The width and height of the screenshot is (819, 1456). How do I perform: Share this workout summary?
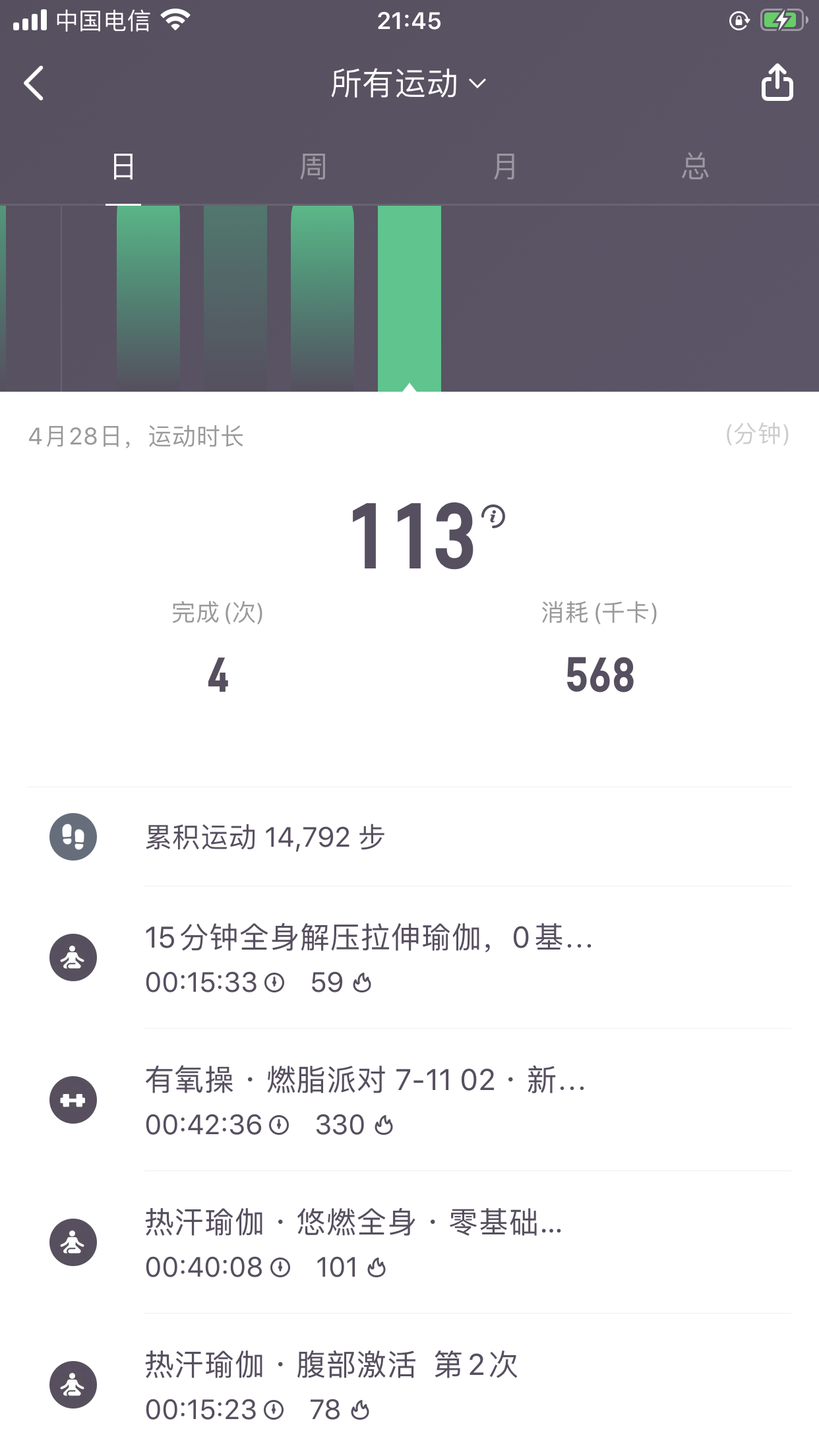click(x=777, y=83)
